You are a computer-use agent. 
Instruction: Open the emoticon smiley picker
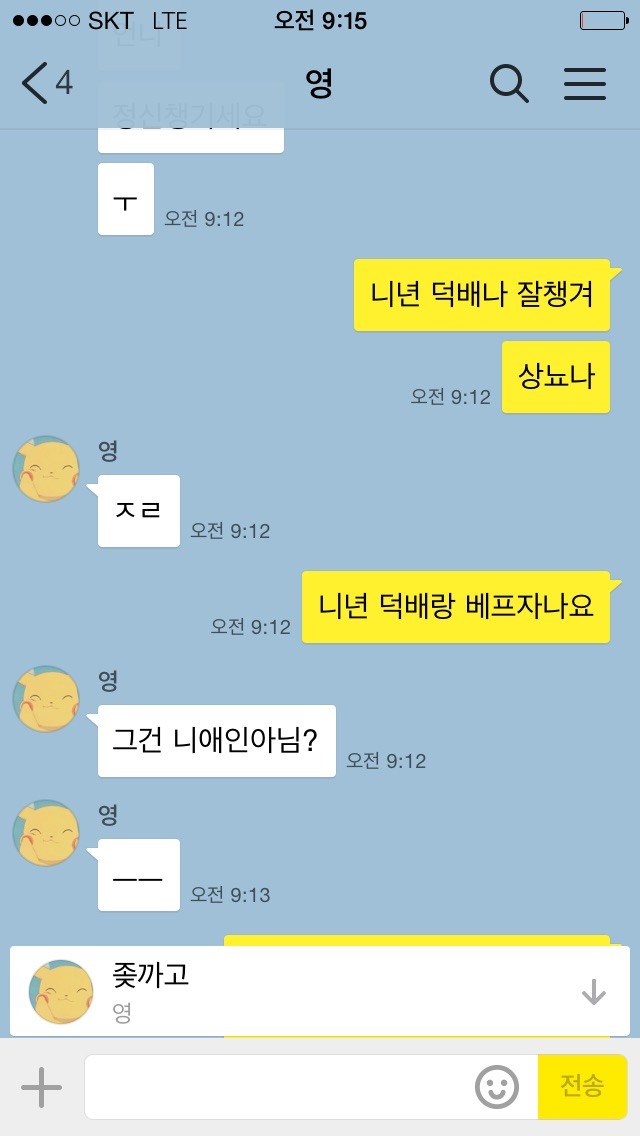click(496, 1087)
